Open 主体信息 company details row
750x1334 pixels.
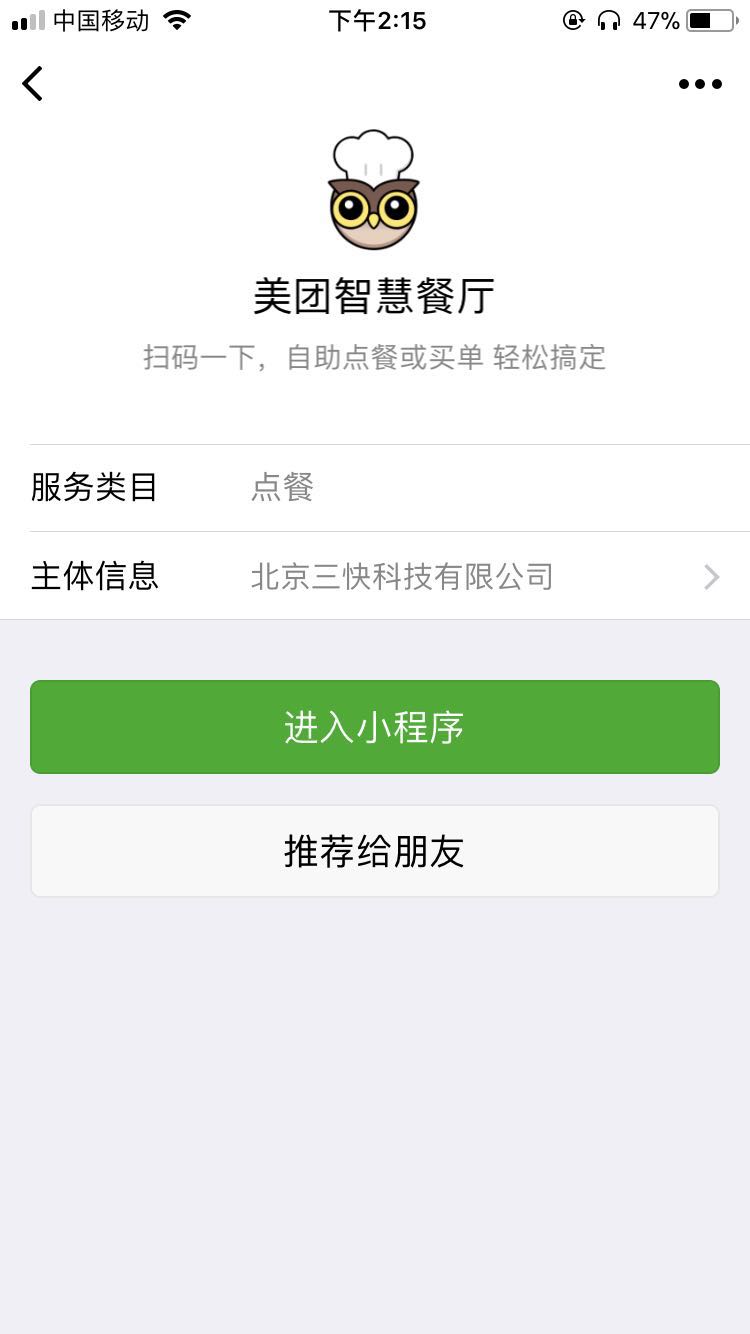[x=375, y=576]
